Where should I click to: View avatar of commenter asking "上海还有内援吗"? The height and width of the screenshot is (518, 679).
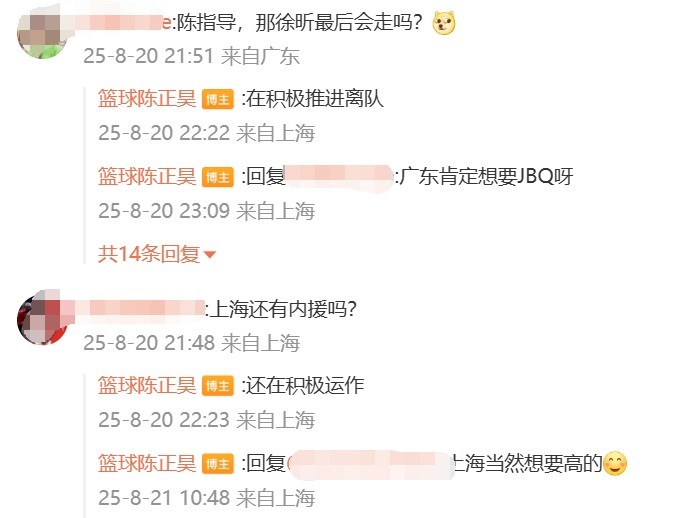43,319
